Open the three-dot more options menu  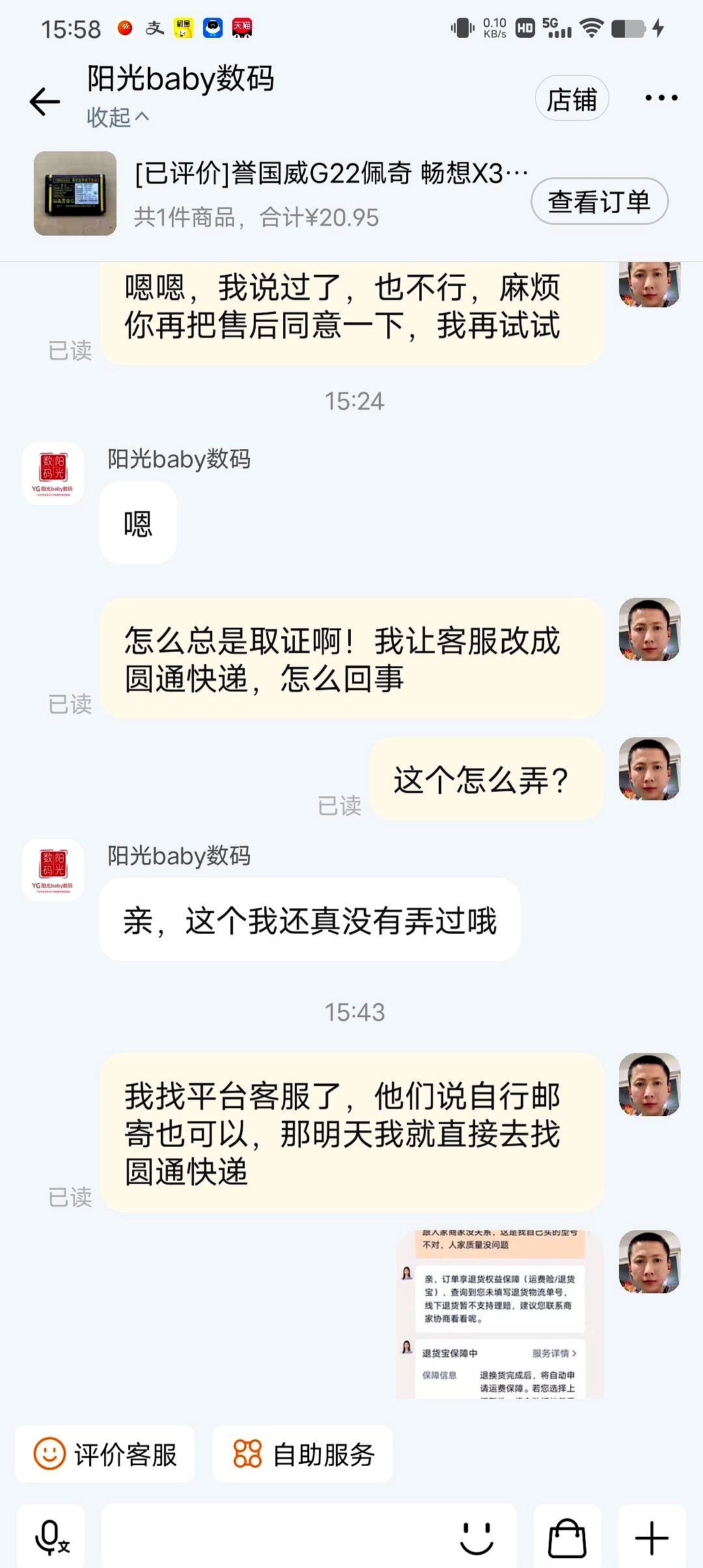[x=660, y=98]
